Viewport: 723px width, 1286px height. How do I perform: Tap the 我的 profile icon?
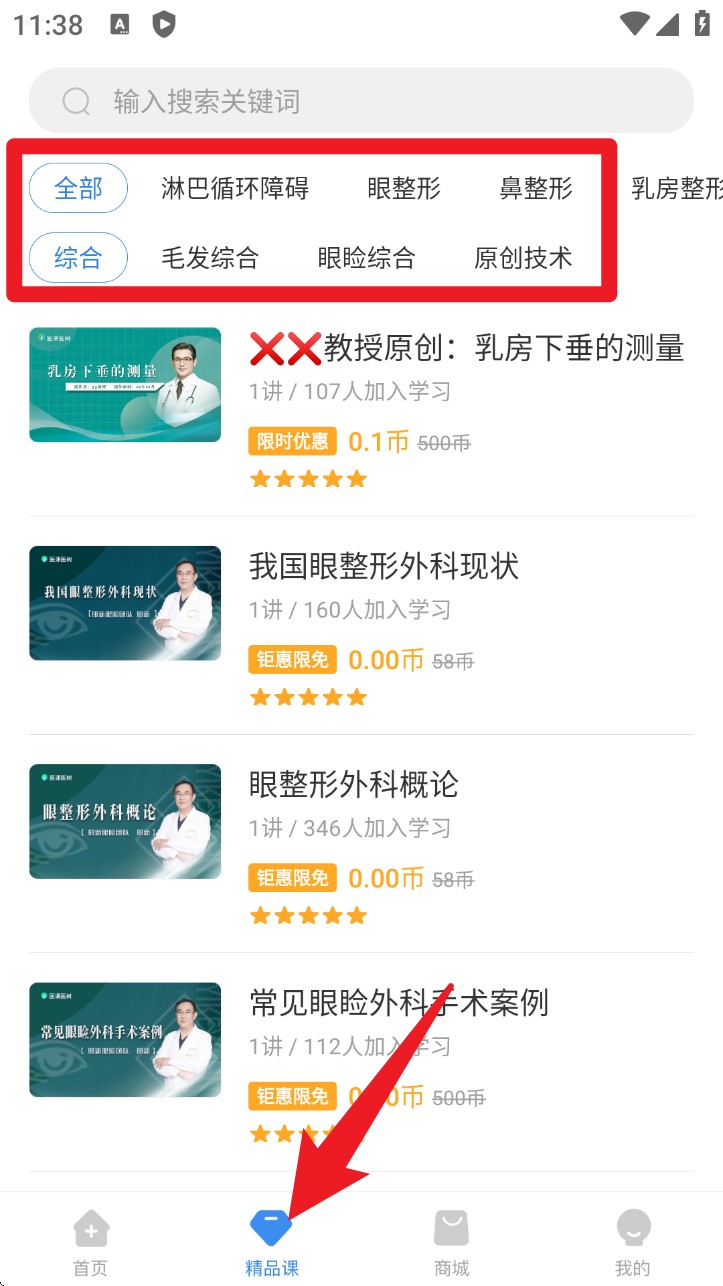[632, 1226]
